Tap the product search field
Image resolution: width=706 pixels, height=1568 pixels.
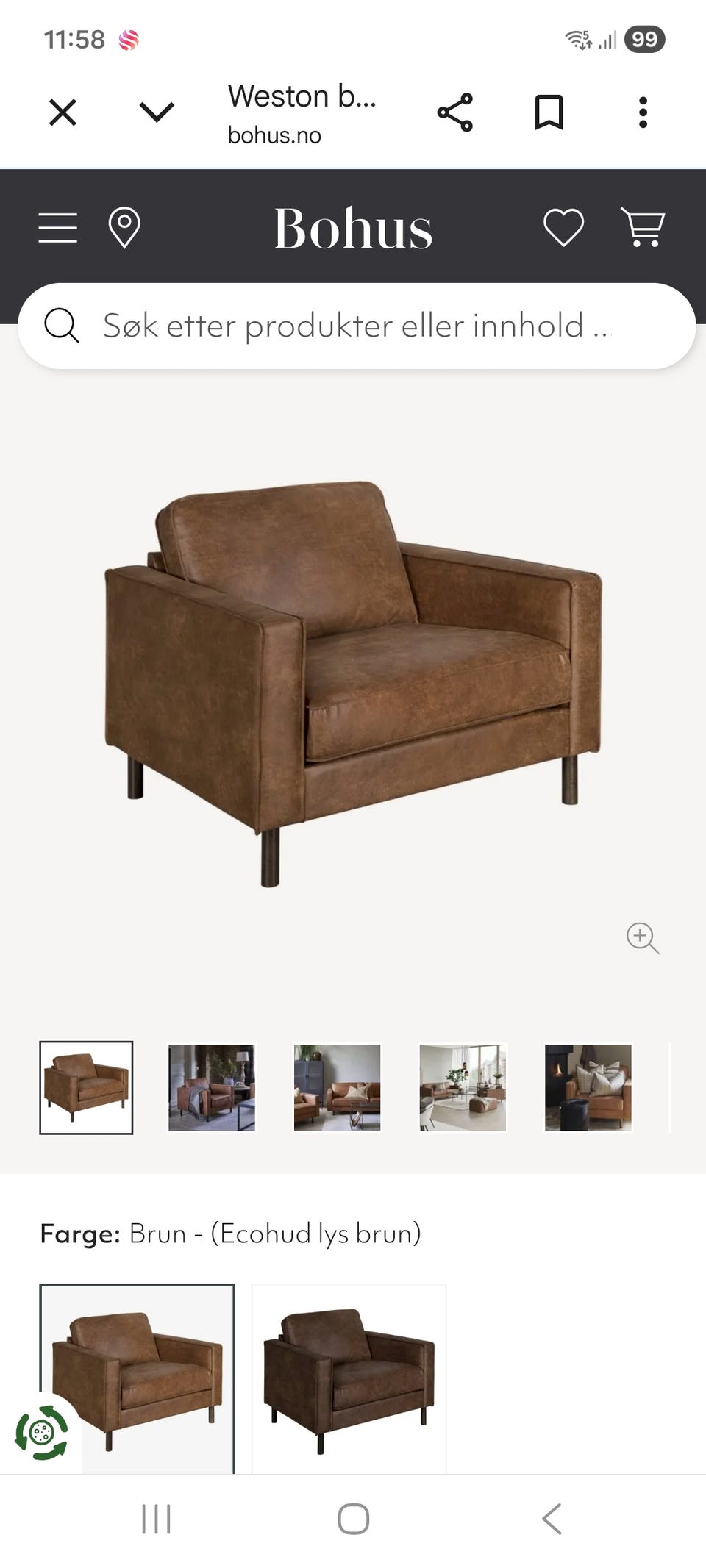click(357, 326)
